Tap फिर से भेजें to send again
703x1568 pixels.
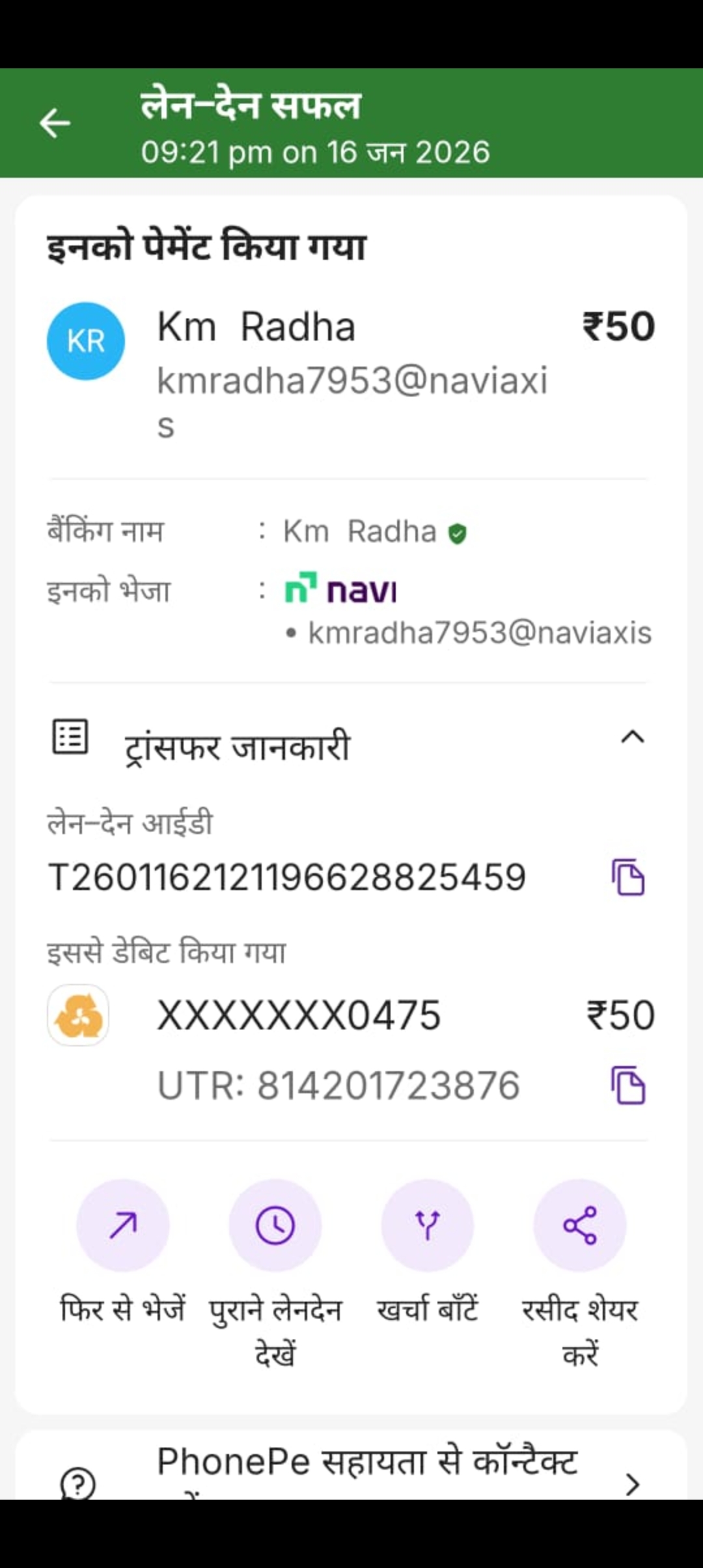pyautogui.click(x=122, y=1225)
